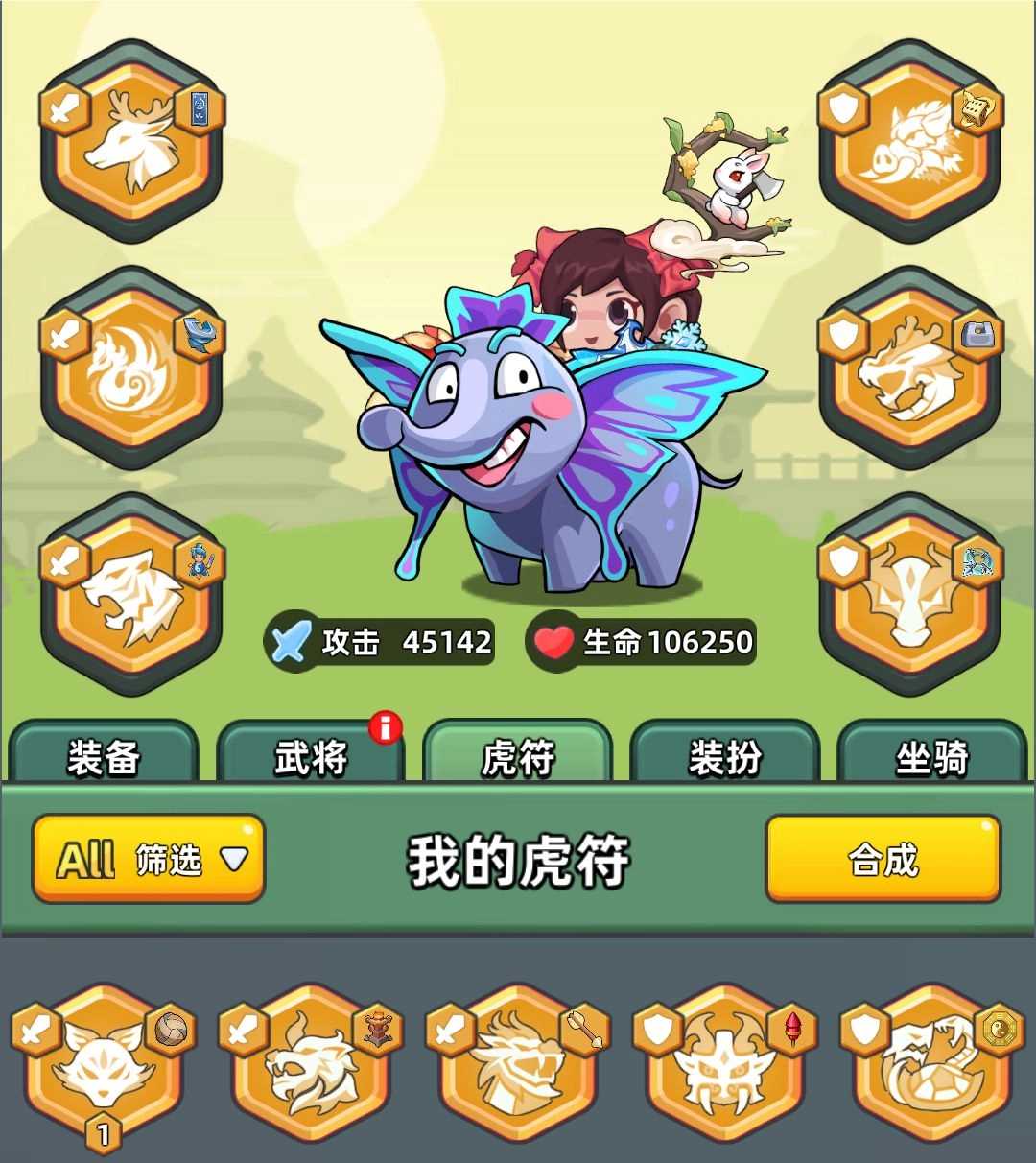Select the equipped boar shield tally slot
1036x1163 pixels.
click(x=909, y=141)
